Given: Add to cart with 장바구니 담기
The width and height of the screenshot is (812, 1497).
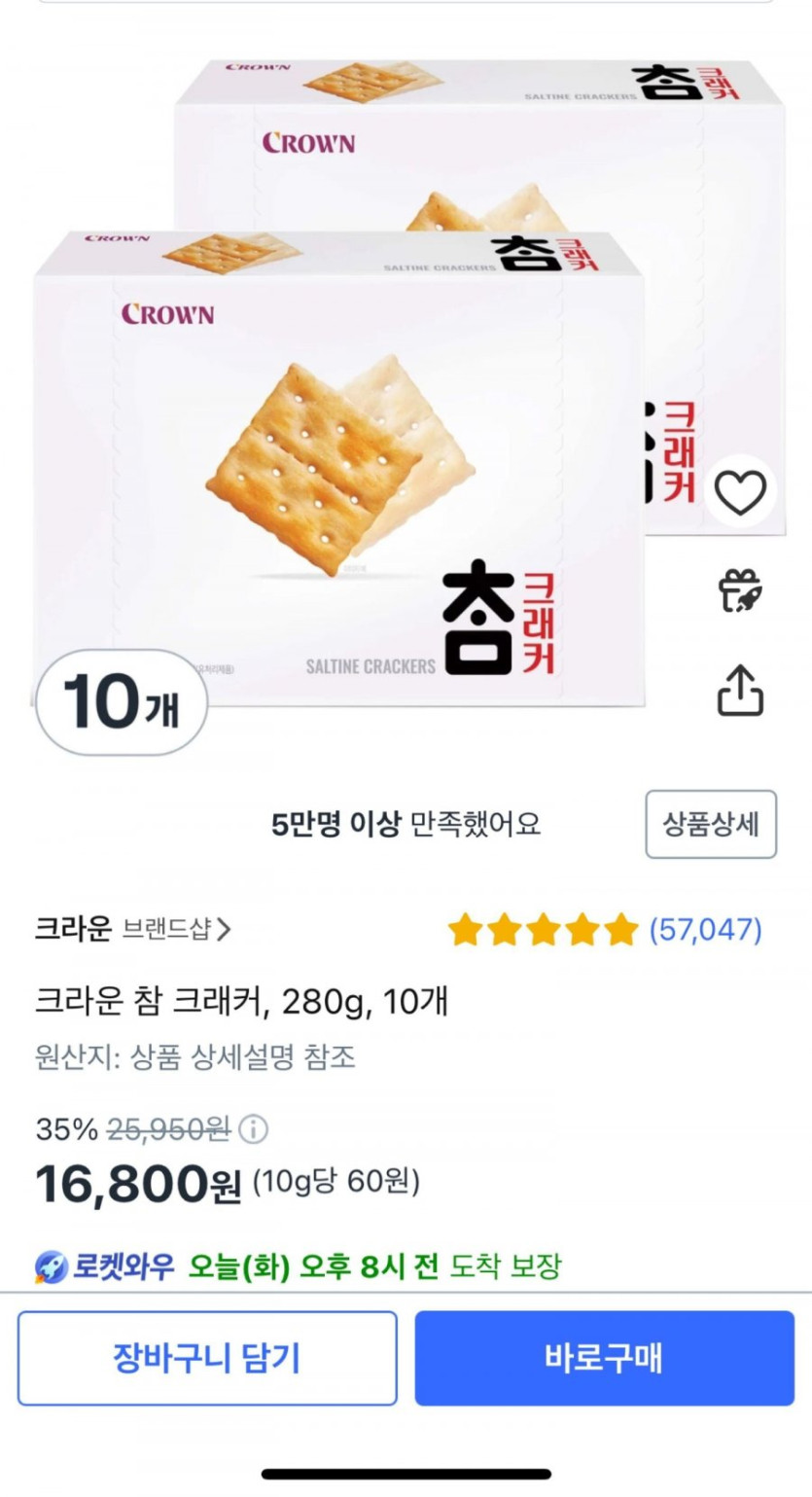Looking at the screenshot, I should [207, 1358].
